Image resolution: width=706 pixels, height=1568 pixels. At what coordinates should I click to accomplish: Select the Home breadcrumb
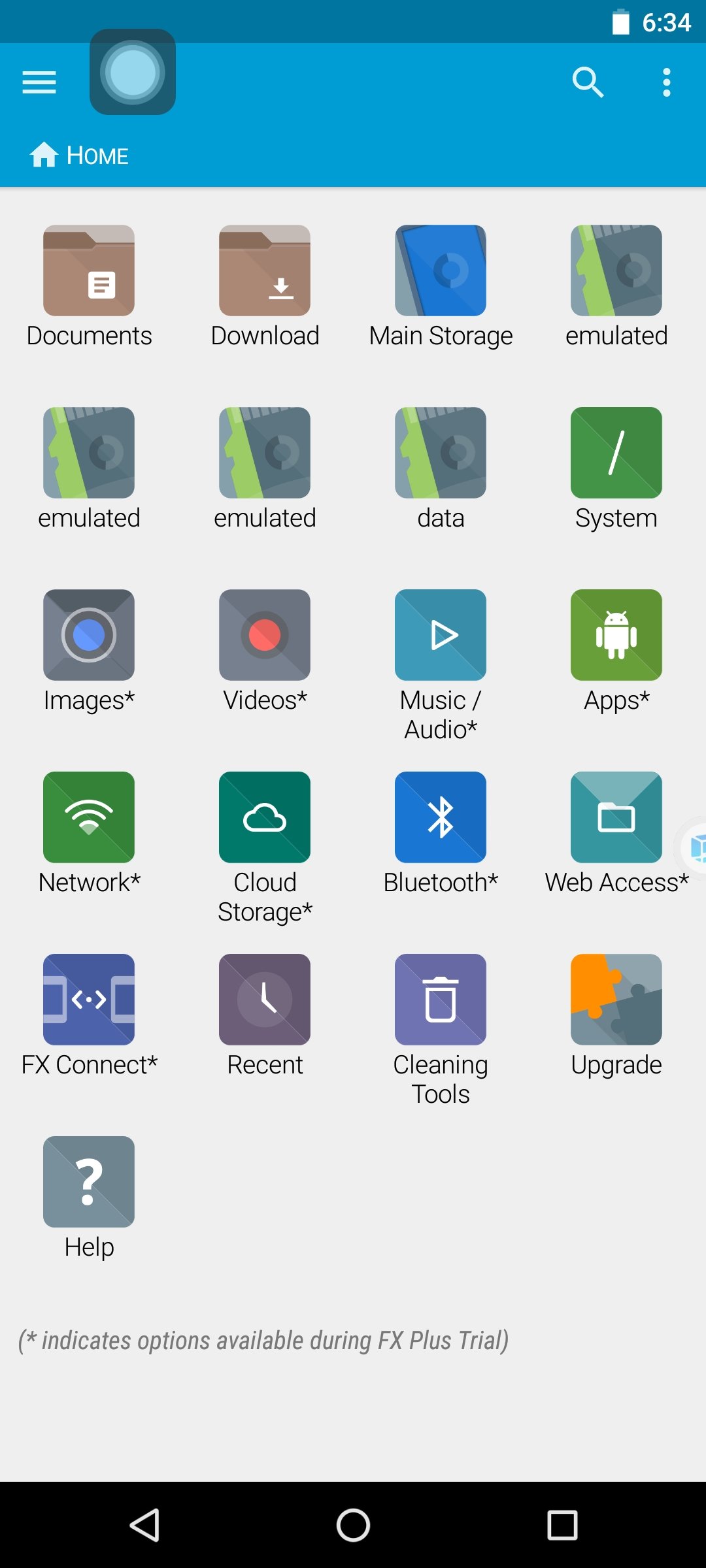point(79,155)
